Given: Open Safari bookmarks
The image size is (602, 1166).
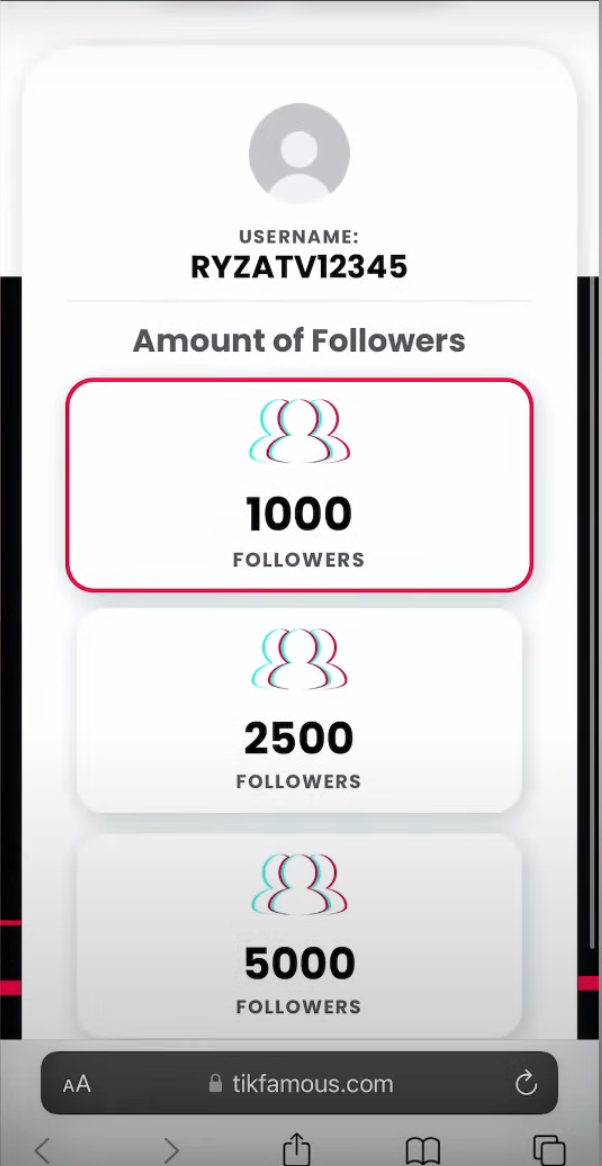Looking at the screenshot, I should tap(423, 1150).
